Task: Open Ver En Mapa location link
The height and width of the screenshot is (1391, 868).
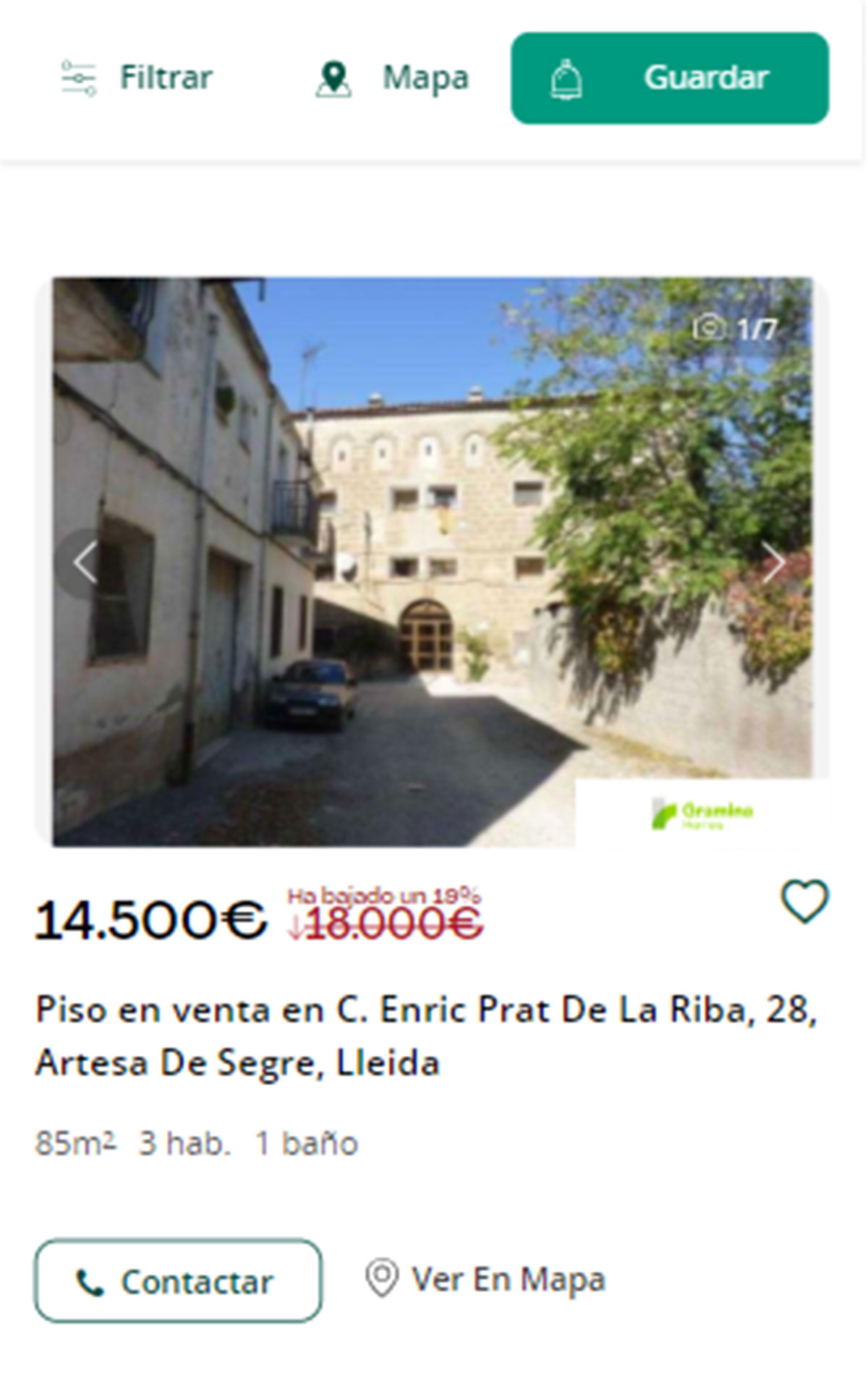Action: 485,1280
